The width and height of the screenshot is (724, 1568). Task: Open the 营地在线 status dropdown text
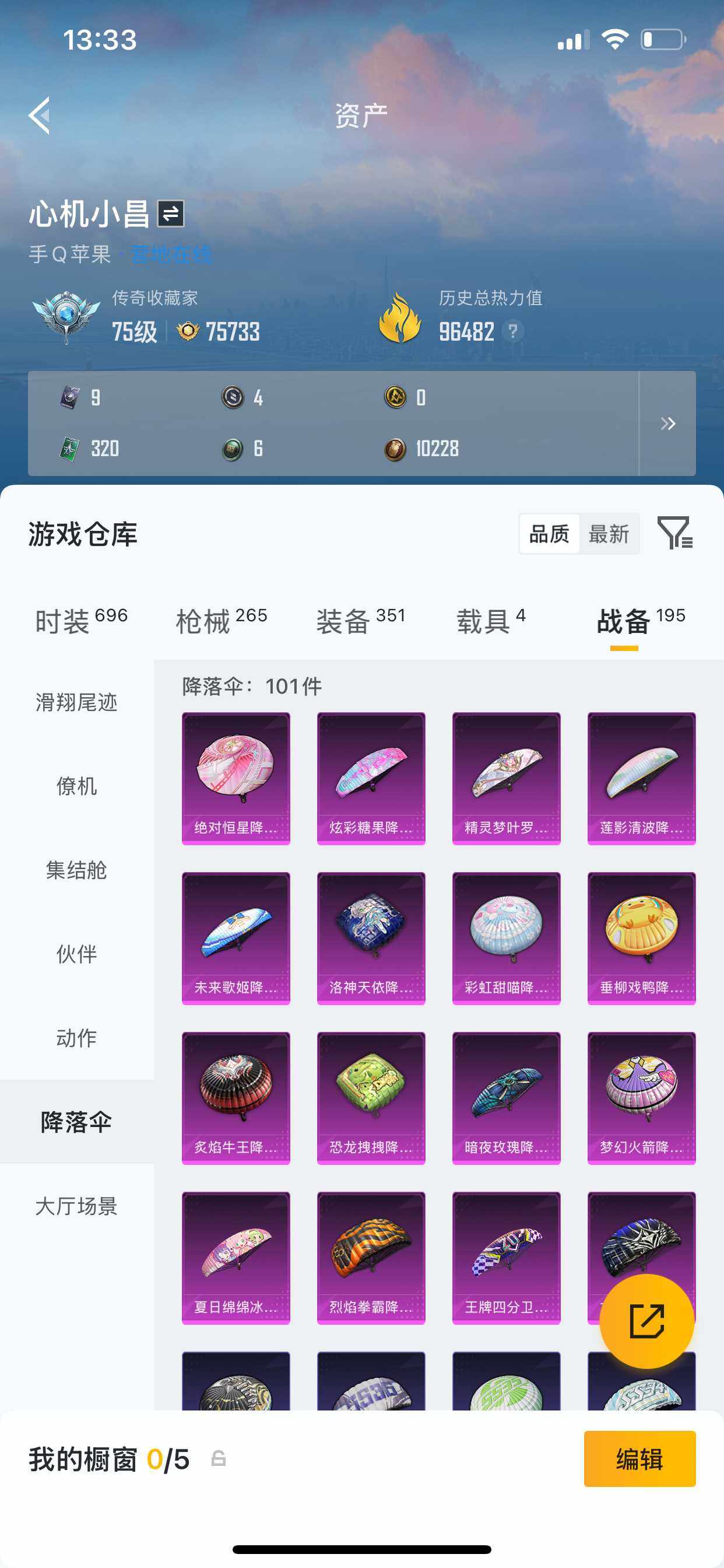pos(172,256)
